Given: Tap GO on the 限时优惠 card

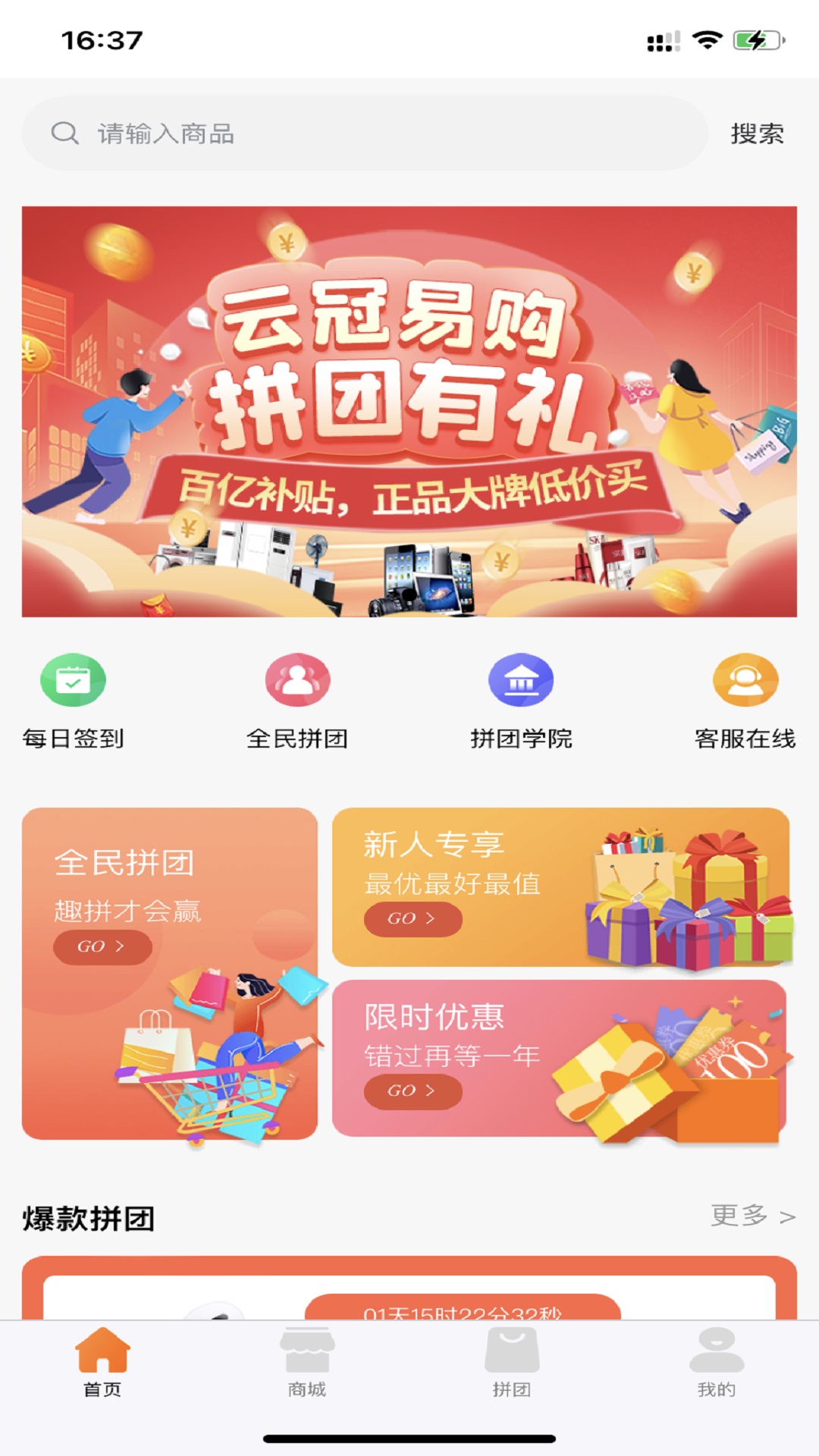Looking at the screenshot, I should click(413, 1090).
